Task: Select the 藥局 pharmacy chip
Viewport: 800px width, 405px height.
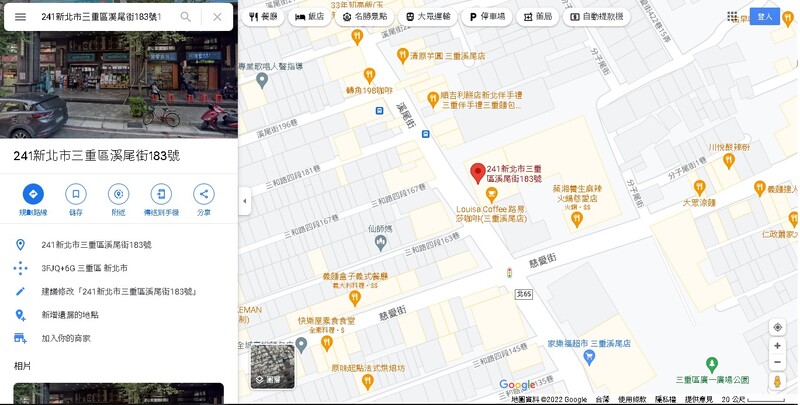Action: 537,17
